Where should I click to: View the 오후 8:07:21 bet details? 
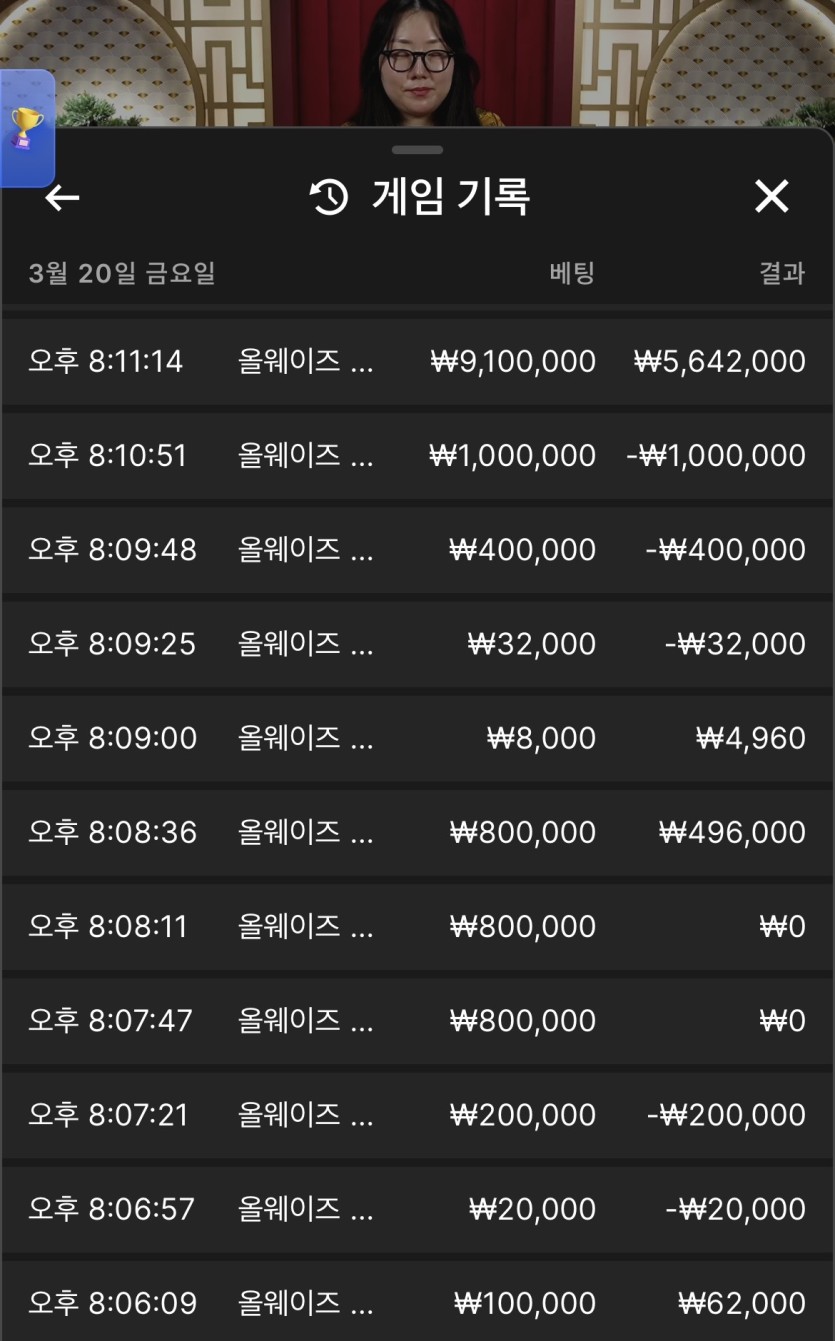coord(417,1114)
